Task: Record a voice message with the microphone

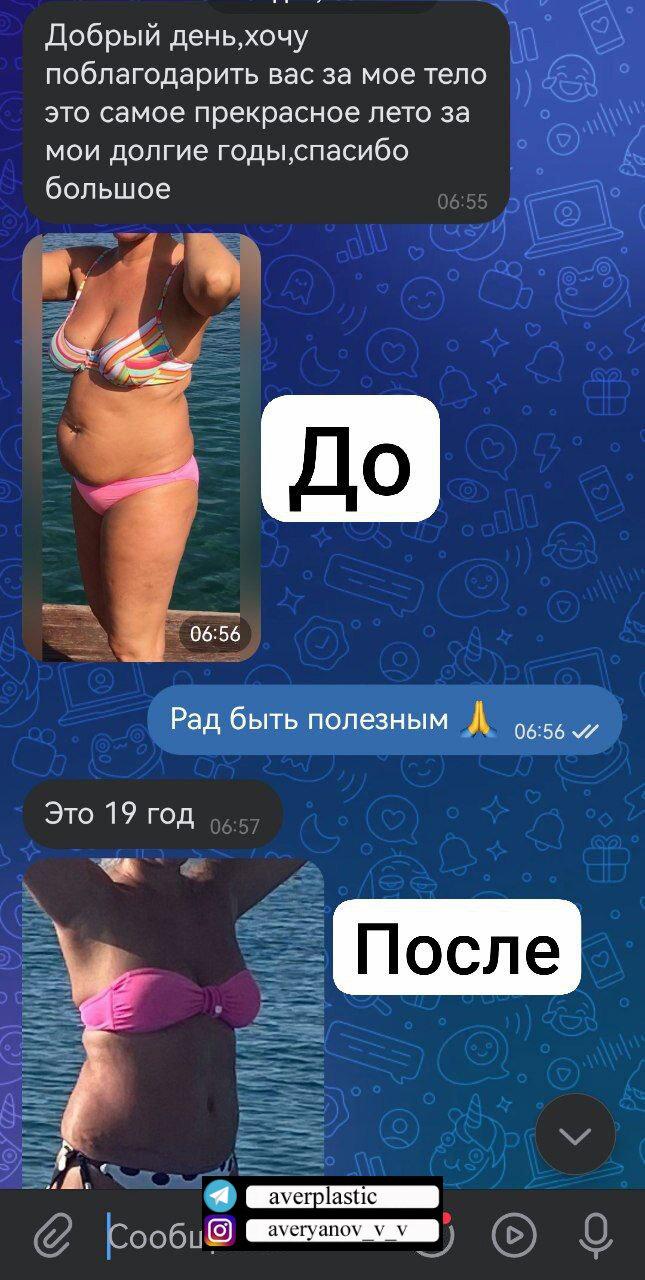Action: tap(596, 1236)
